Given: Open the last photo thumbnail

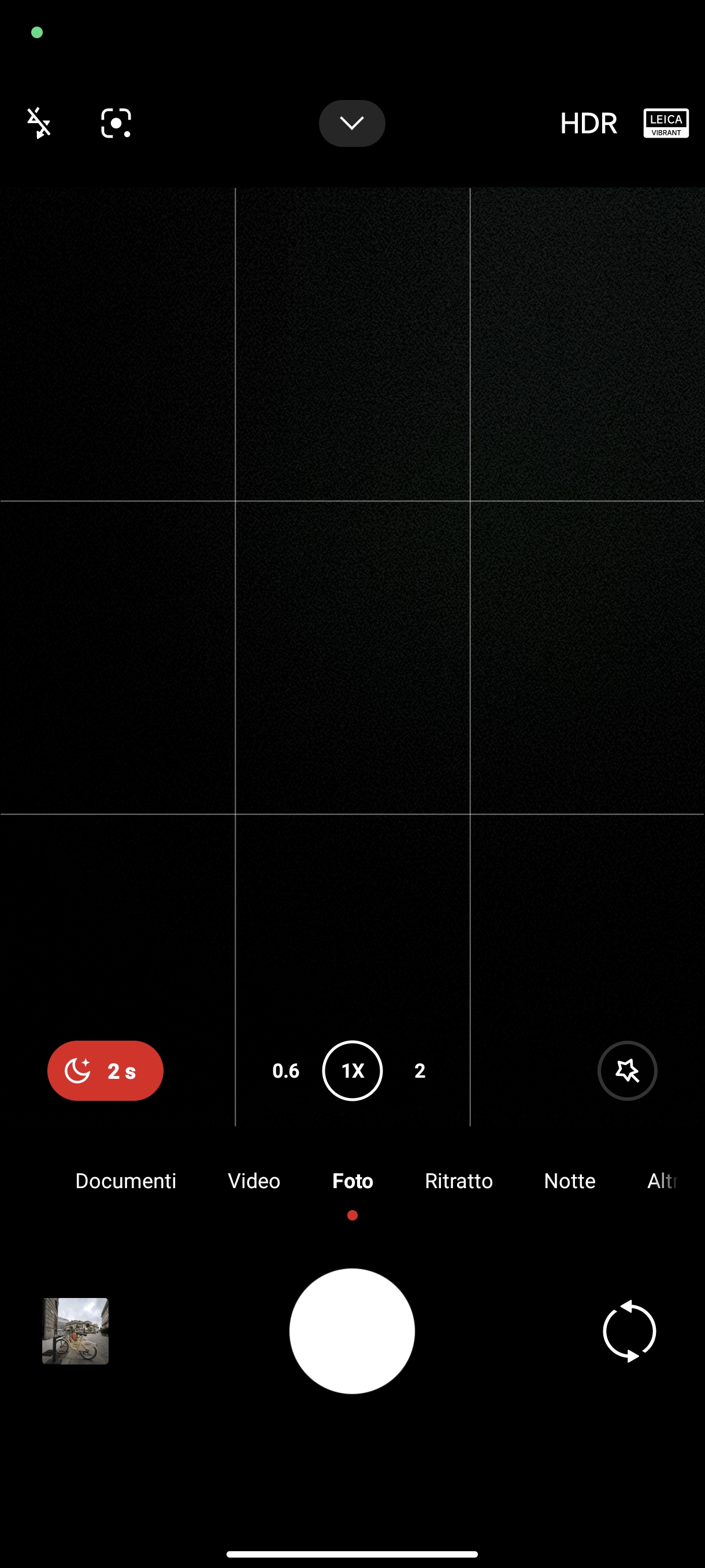Looking at the screenshot, I should [x=76, y=1331].
